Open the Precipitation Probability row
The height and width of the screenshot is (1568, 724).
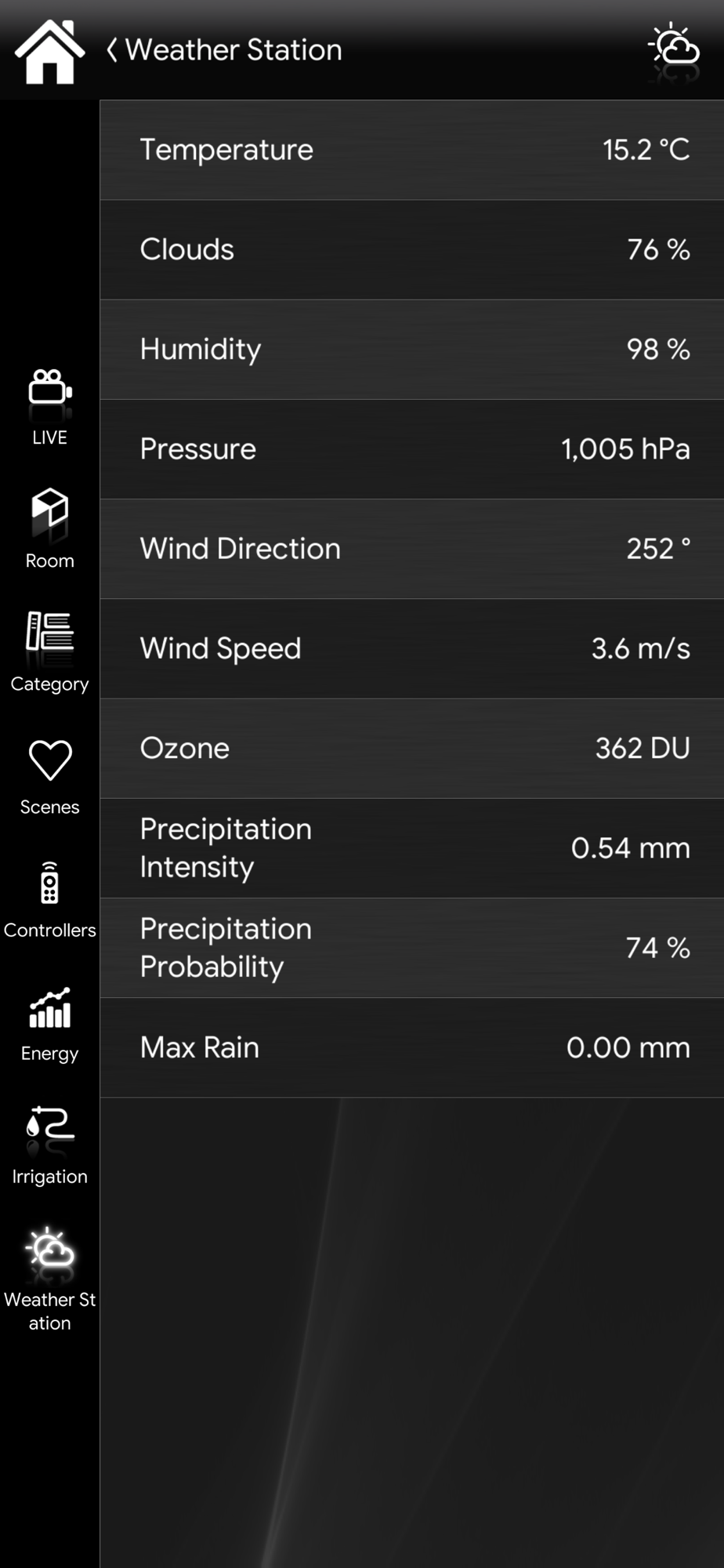coord(412,948)
